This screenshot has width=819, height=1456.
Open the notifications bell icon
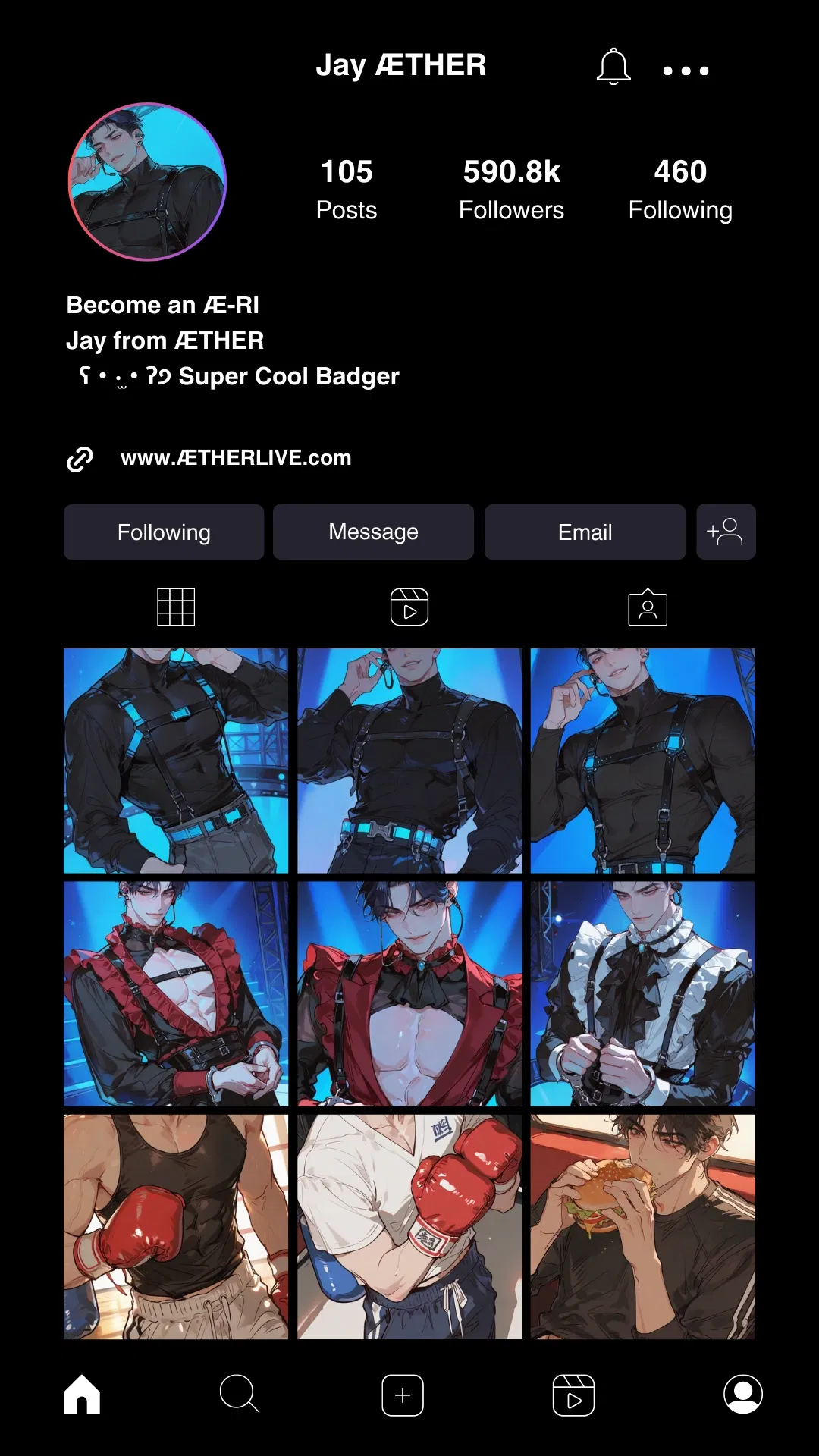[613, 68]
